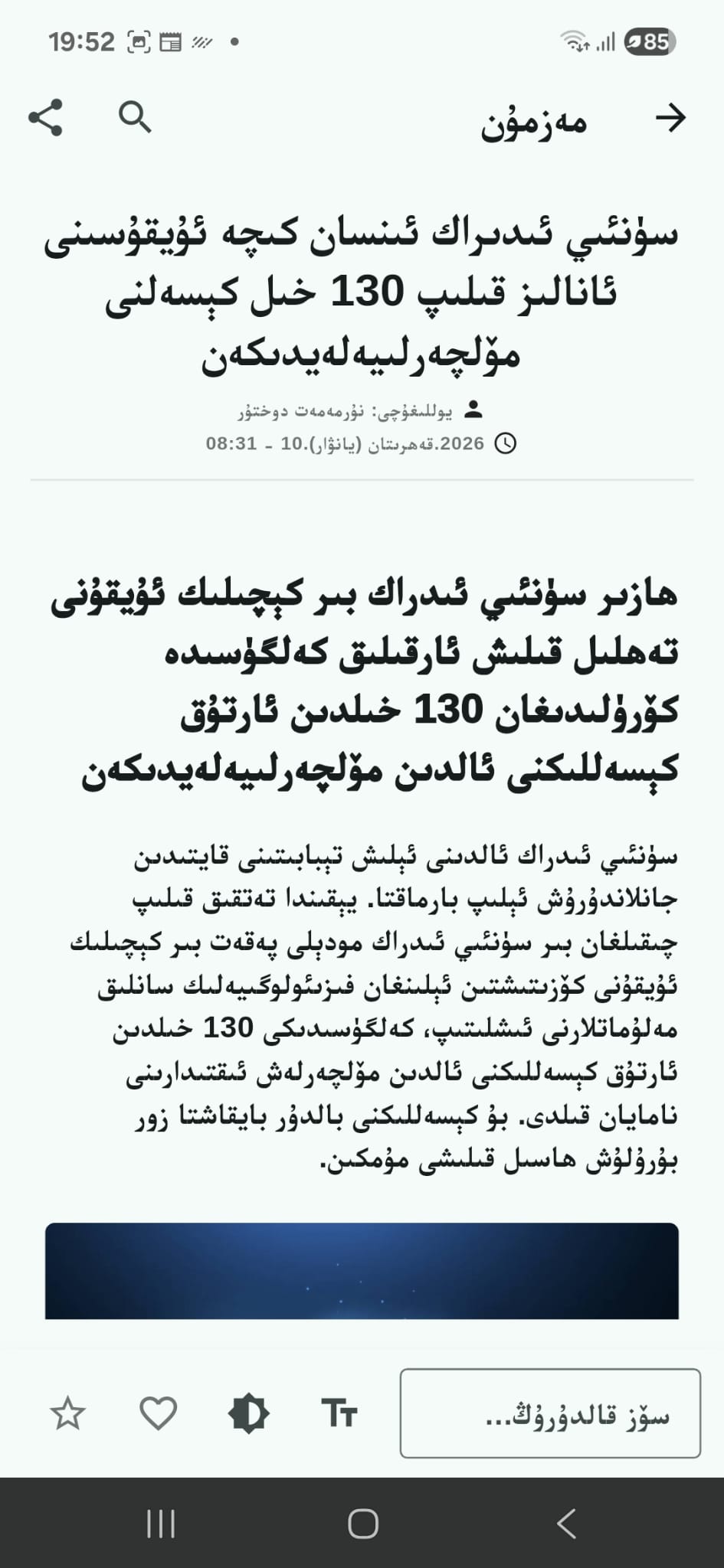The width and height of the screenshot is (724, 1568).
Task: Open article search
Action: point(135,117)
